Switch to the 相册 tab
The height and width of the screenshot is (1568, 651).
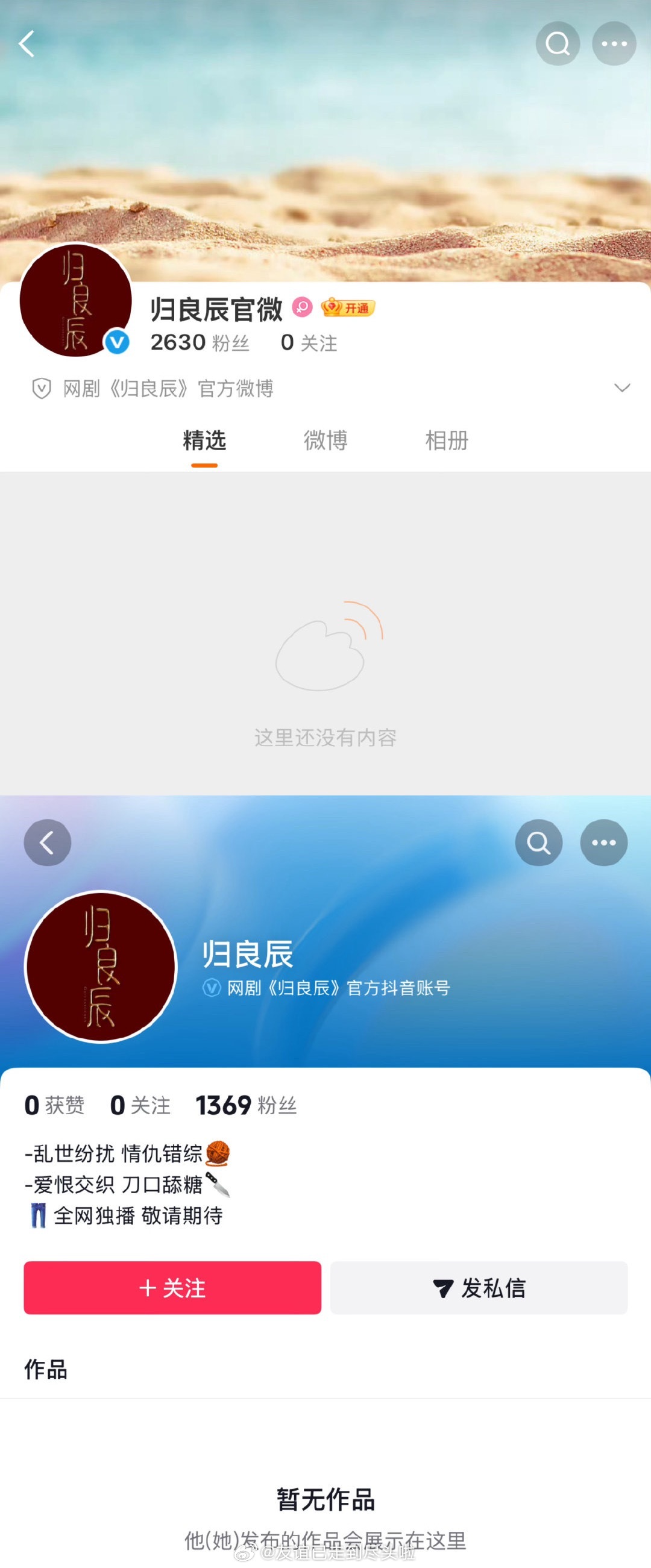click(x=447, y=441)
